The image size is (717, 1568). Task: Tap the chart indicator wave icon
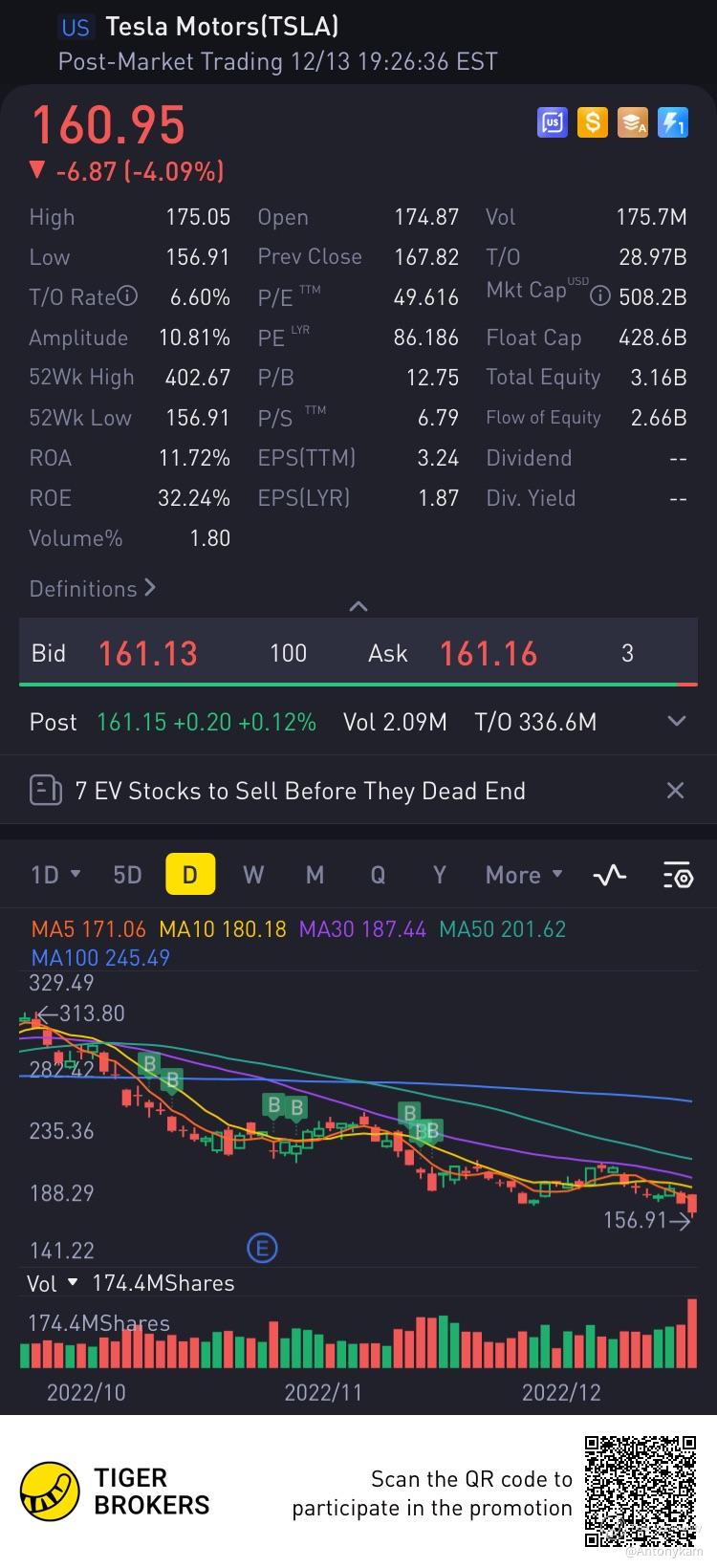click(x=610, y=875)
